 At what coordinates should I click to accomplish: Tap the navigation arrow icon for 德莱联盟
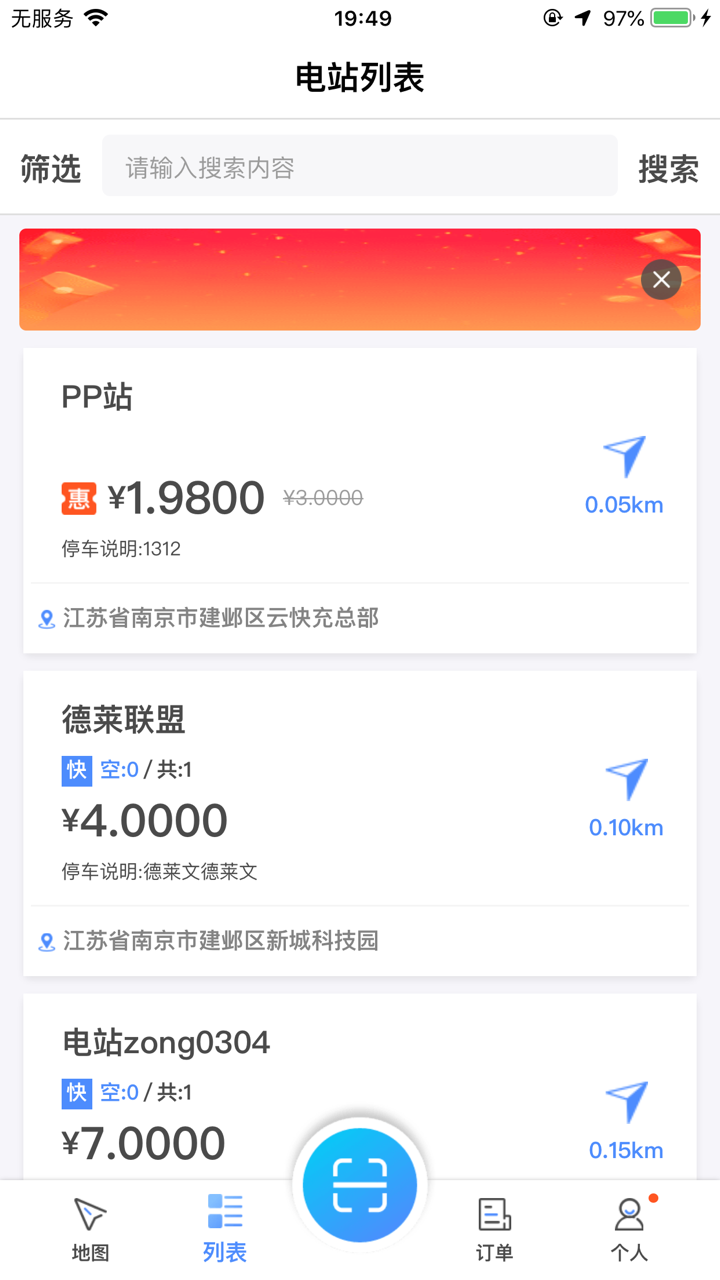click(627, 781)
